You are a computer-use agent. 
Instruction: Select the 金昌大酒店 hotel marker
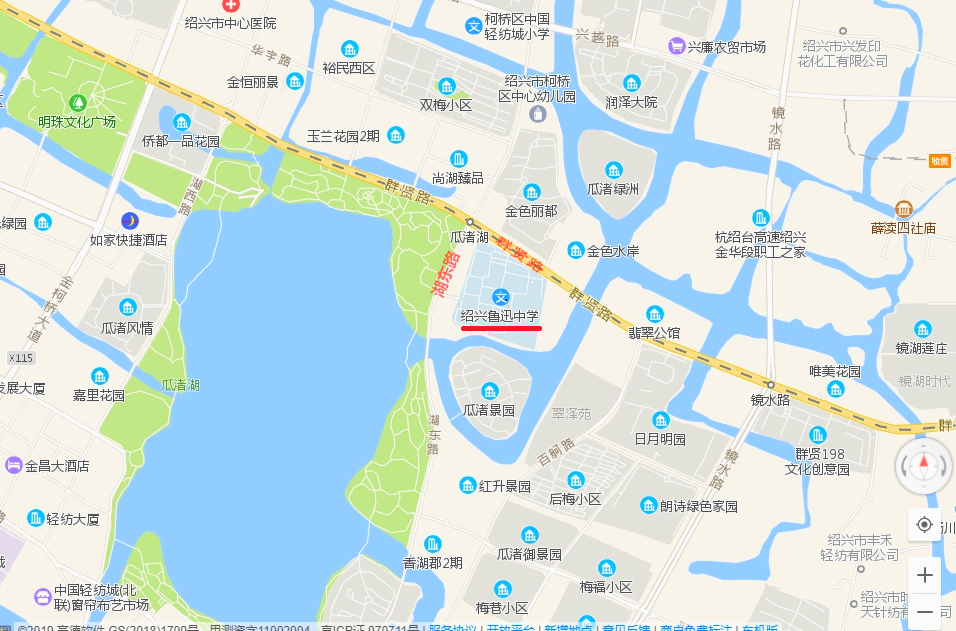point(13,465)
